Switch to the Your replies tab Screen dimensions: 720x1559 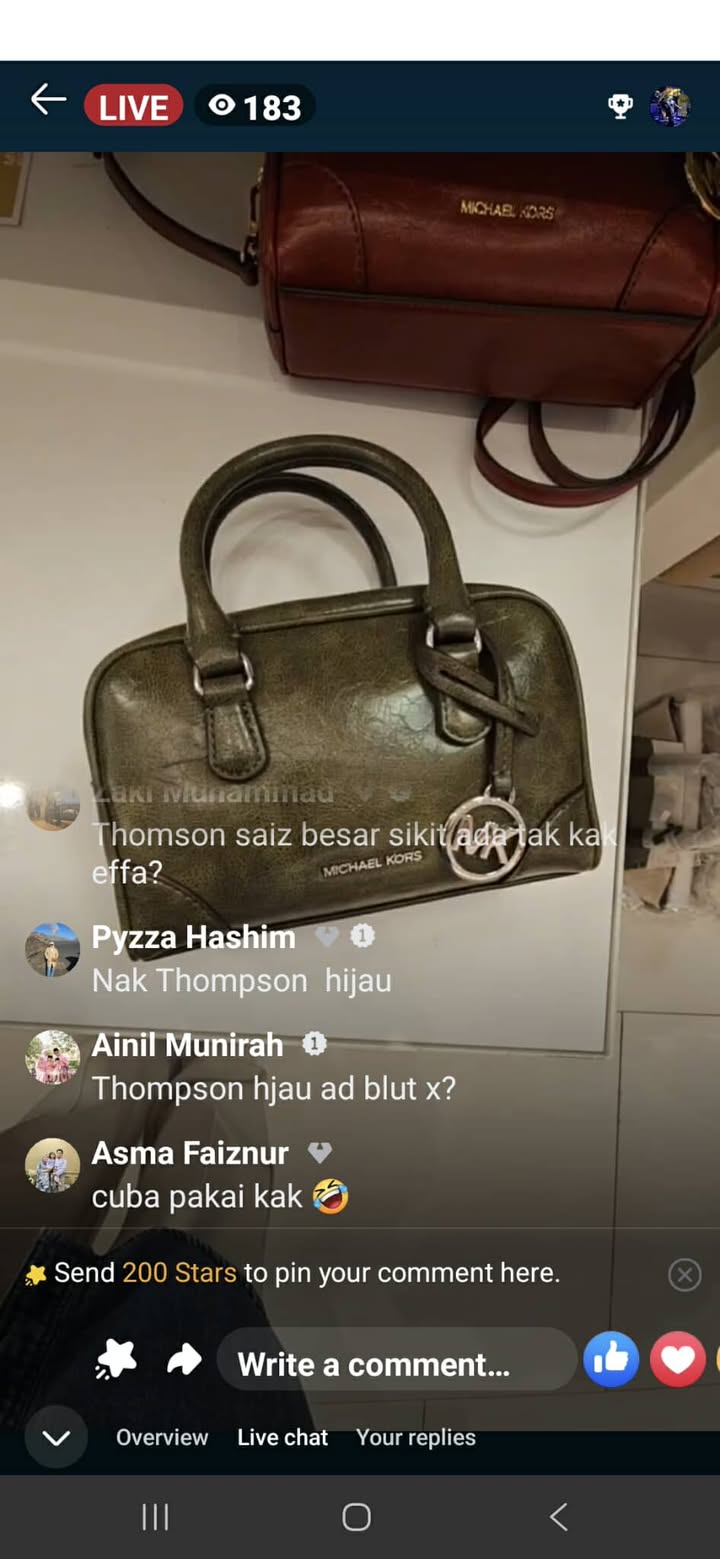point(415,1437)
